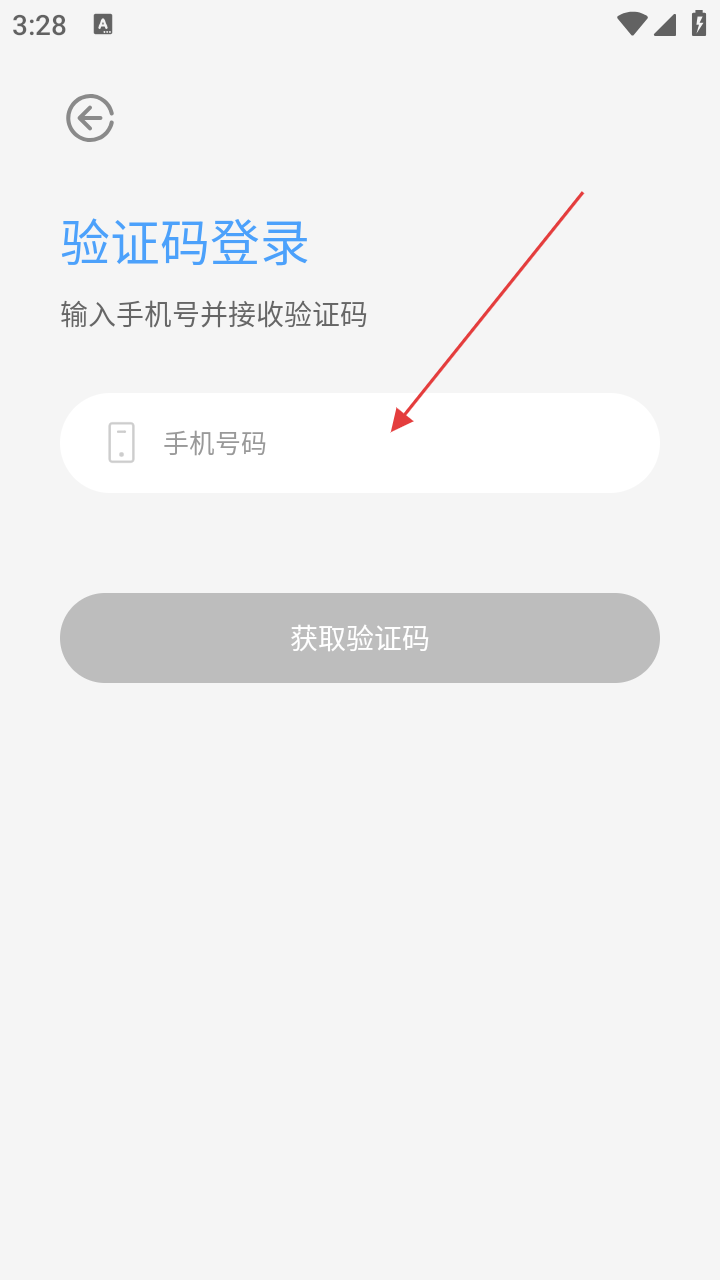
Task: Go back using the circled arrow icon
Action: click(90, 119)
